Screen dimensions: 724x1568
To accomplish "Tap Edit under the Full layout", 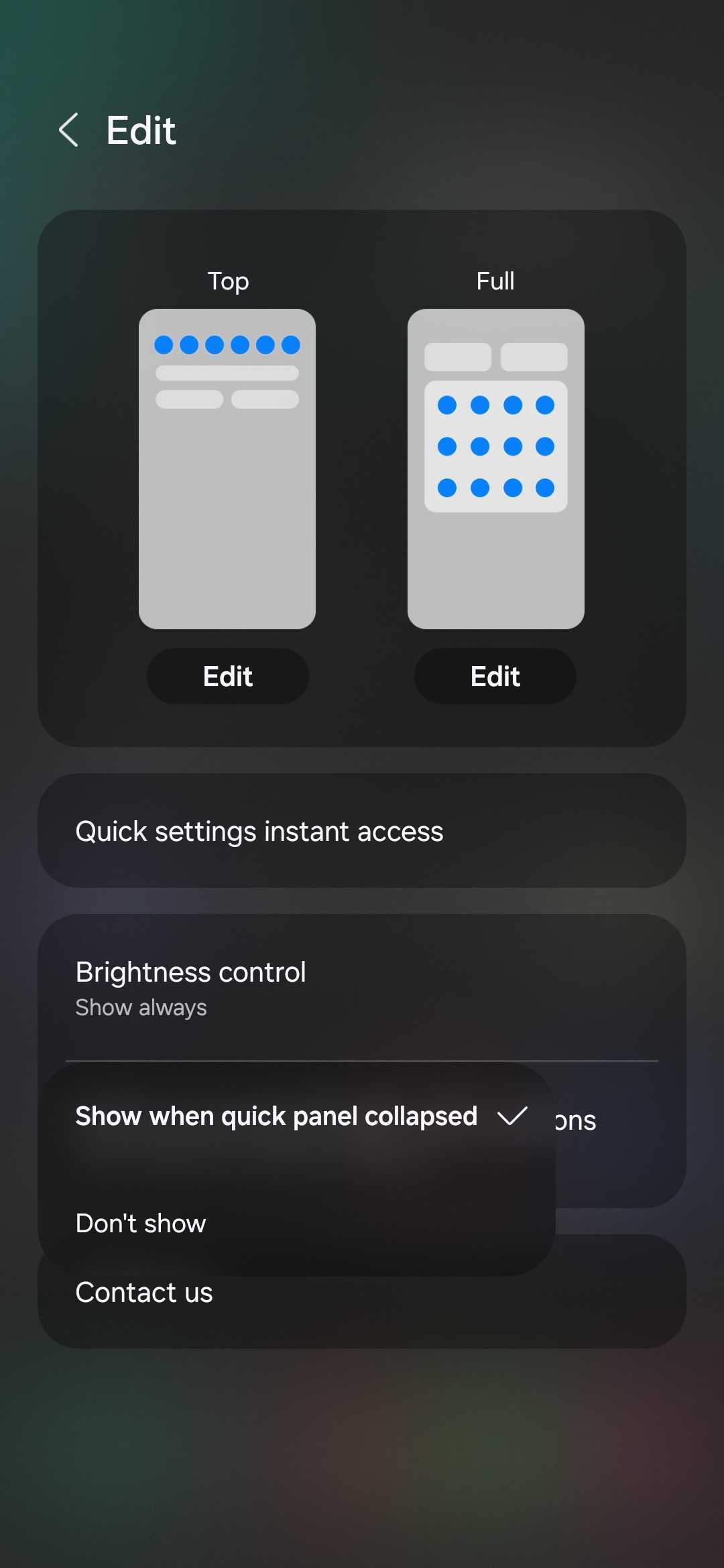I will (495, 676).
